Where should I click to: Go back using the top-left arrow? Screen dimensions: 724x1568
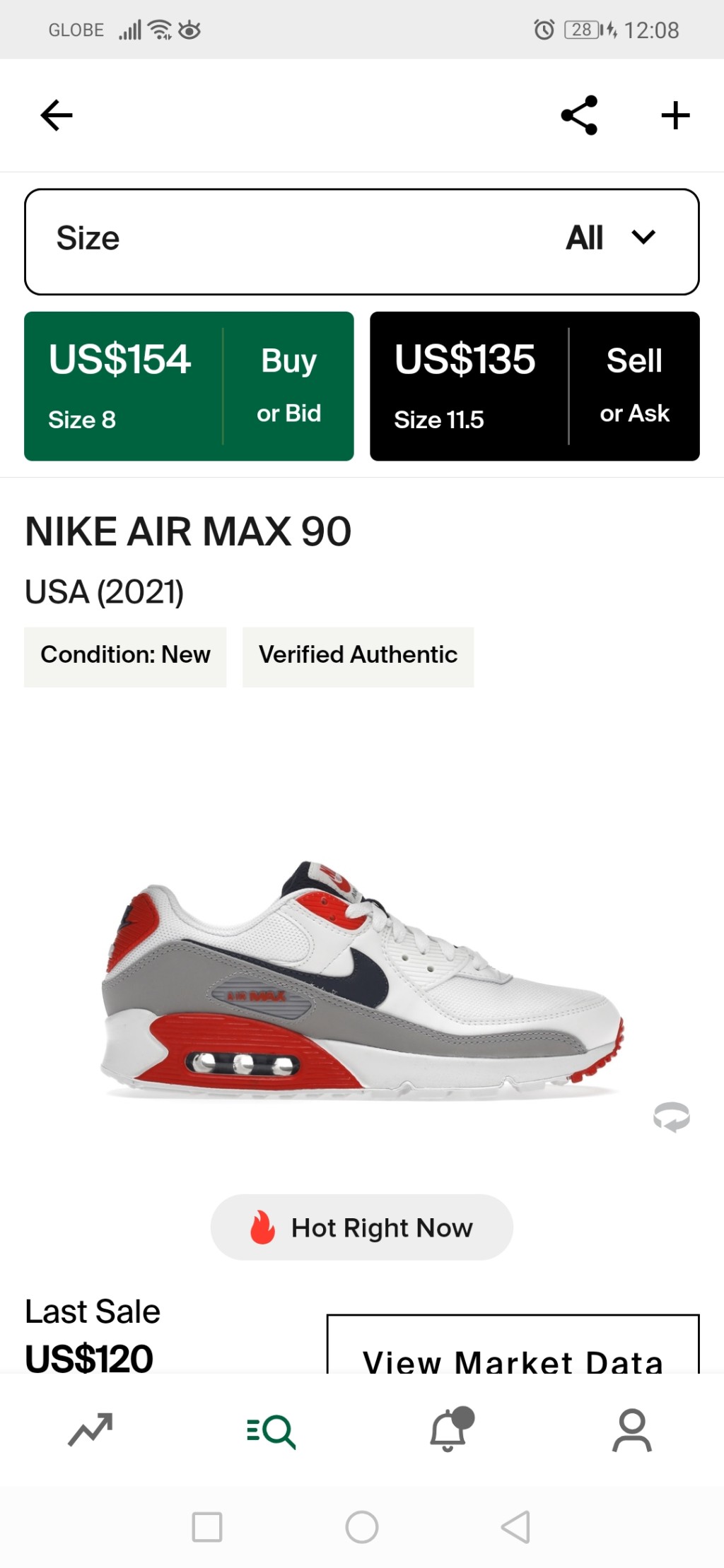coord(57,115)
